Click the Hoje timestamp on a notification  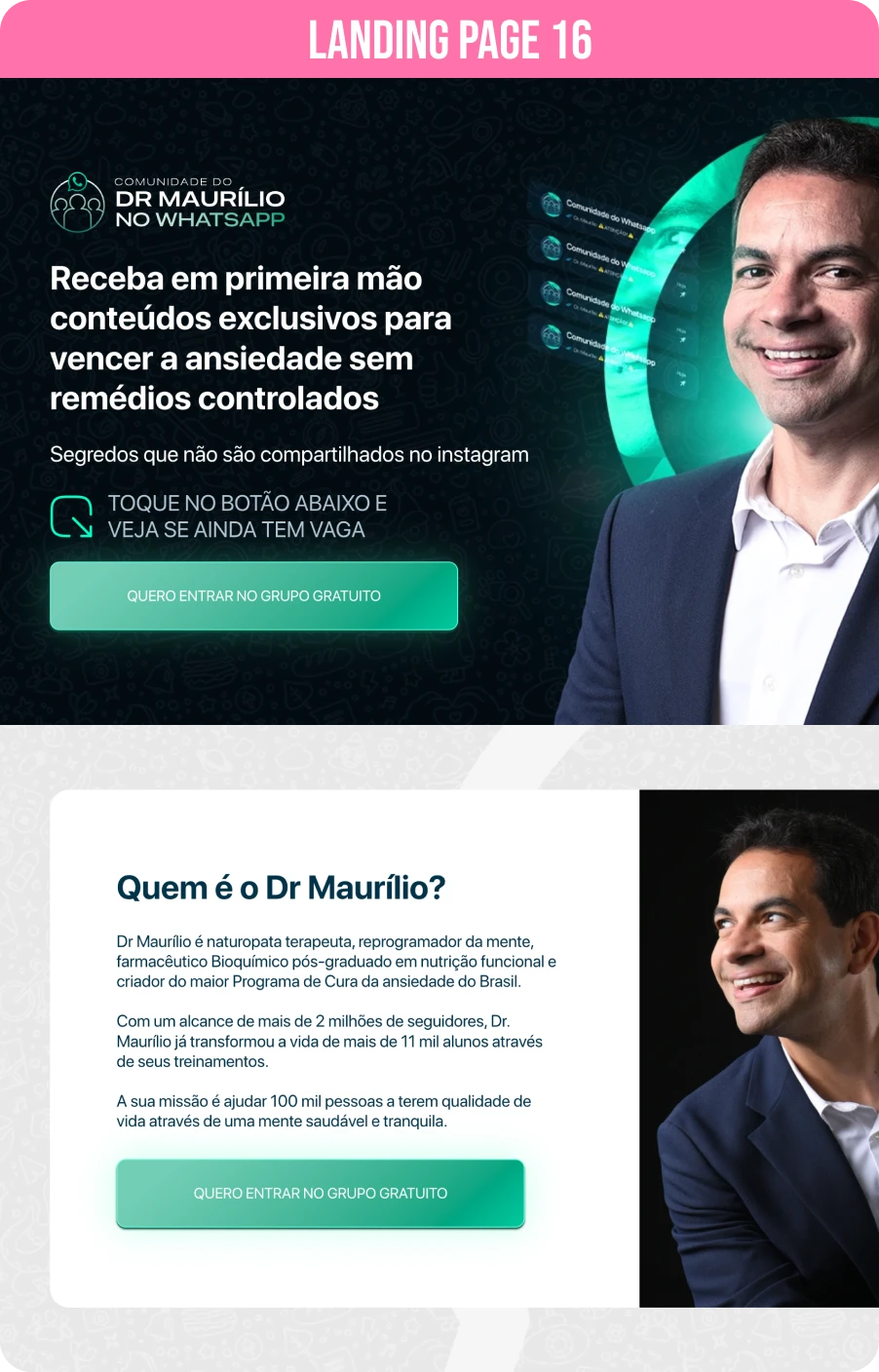680,286
